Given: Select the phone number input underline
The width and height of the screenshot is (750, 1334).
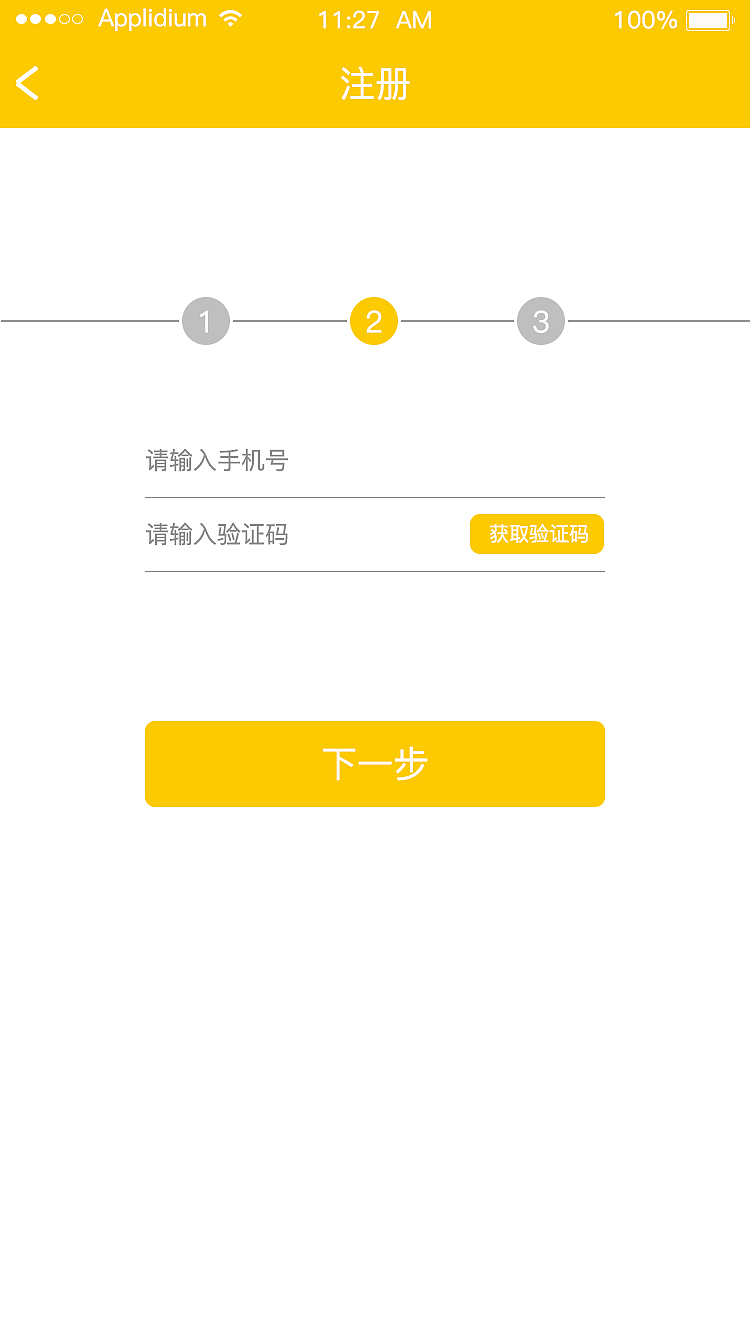Looking at the screenshot, I should pos(375,496).
